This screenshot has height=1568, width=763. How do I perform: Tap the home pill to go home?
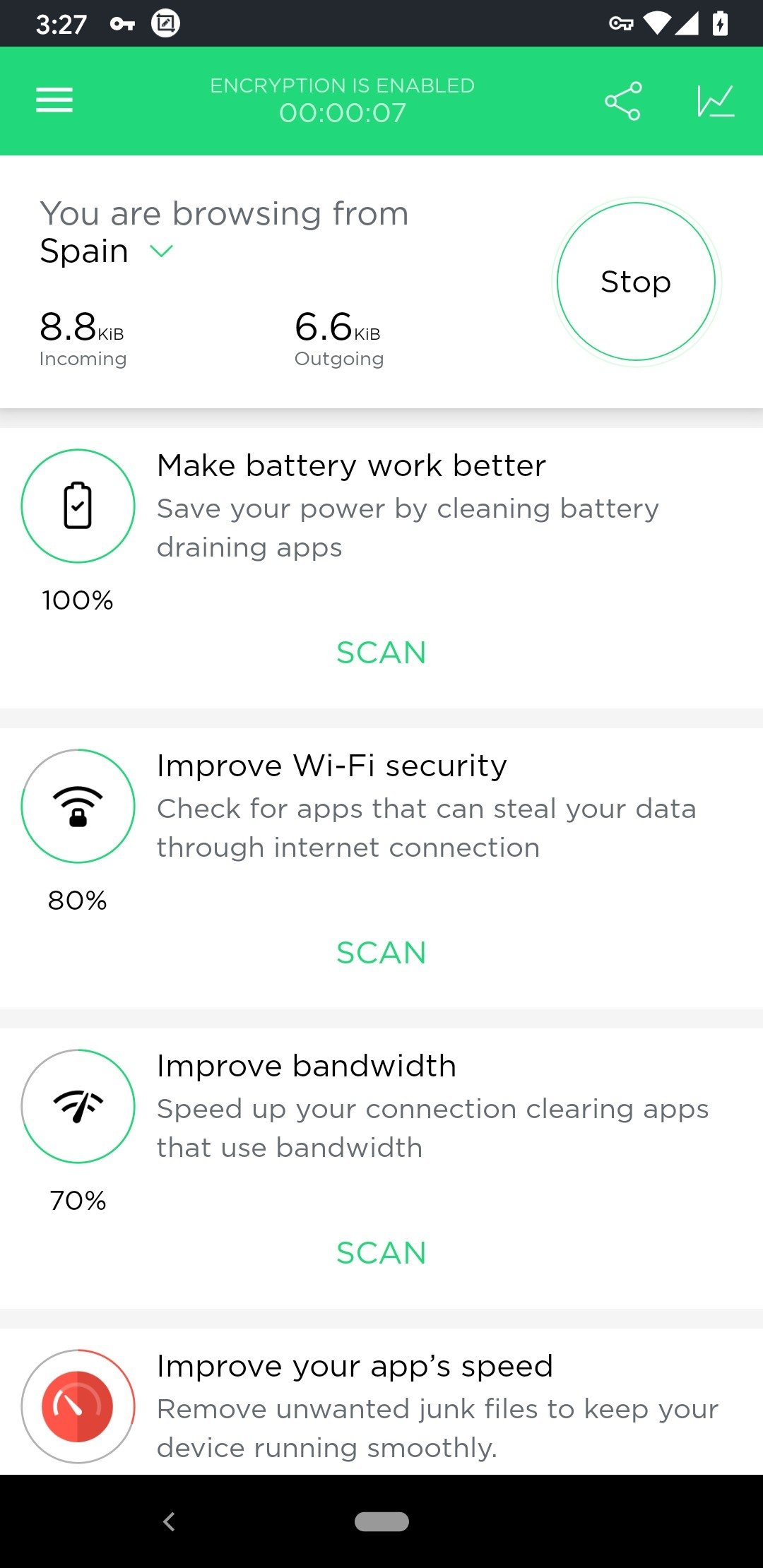point(381,1521)
